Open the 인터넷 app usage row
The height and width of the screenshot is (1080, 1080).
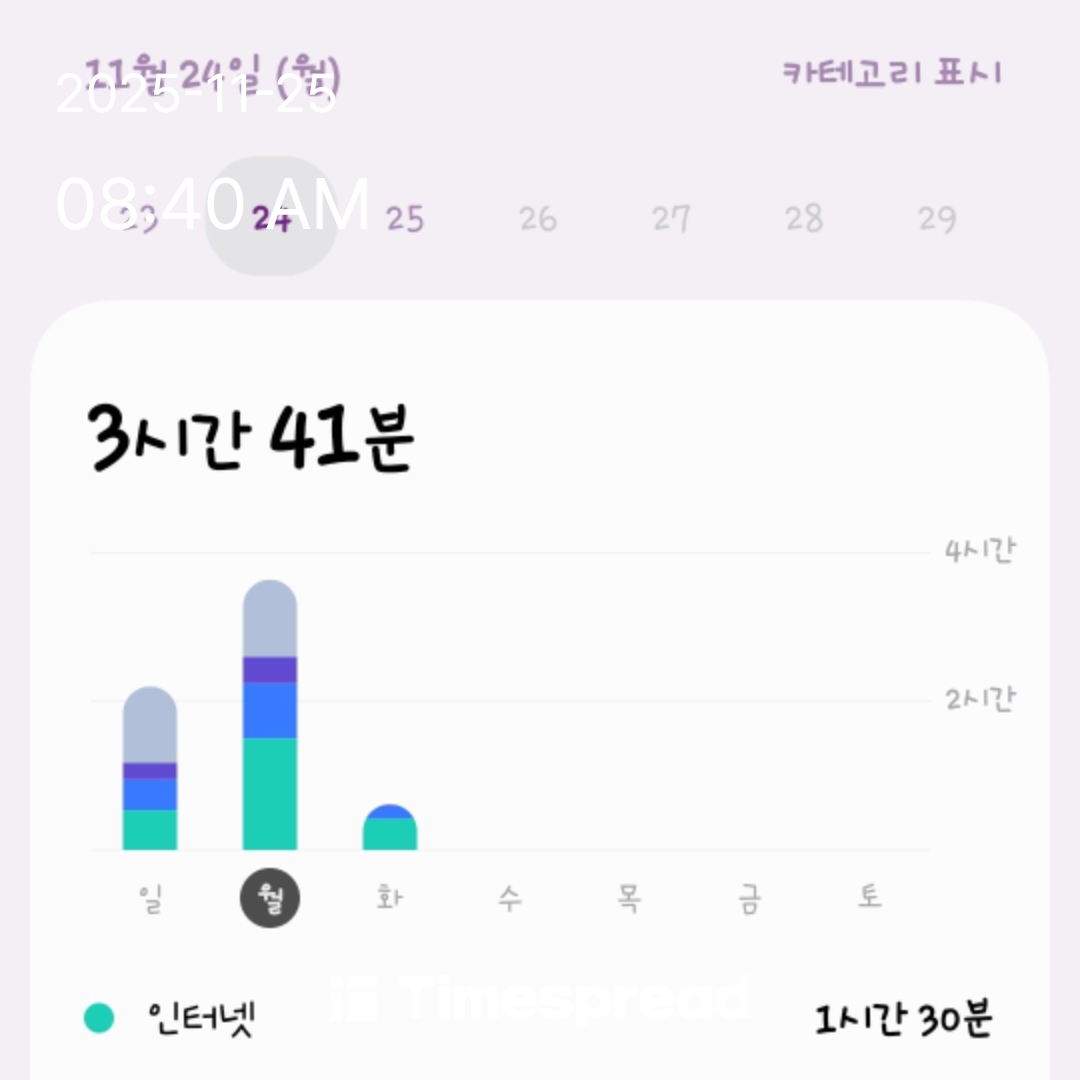[540, 1019]
